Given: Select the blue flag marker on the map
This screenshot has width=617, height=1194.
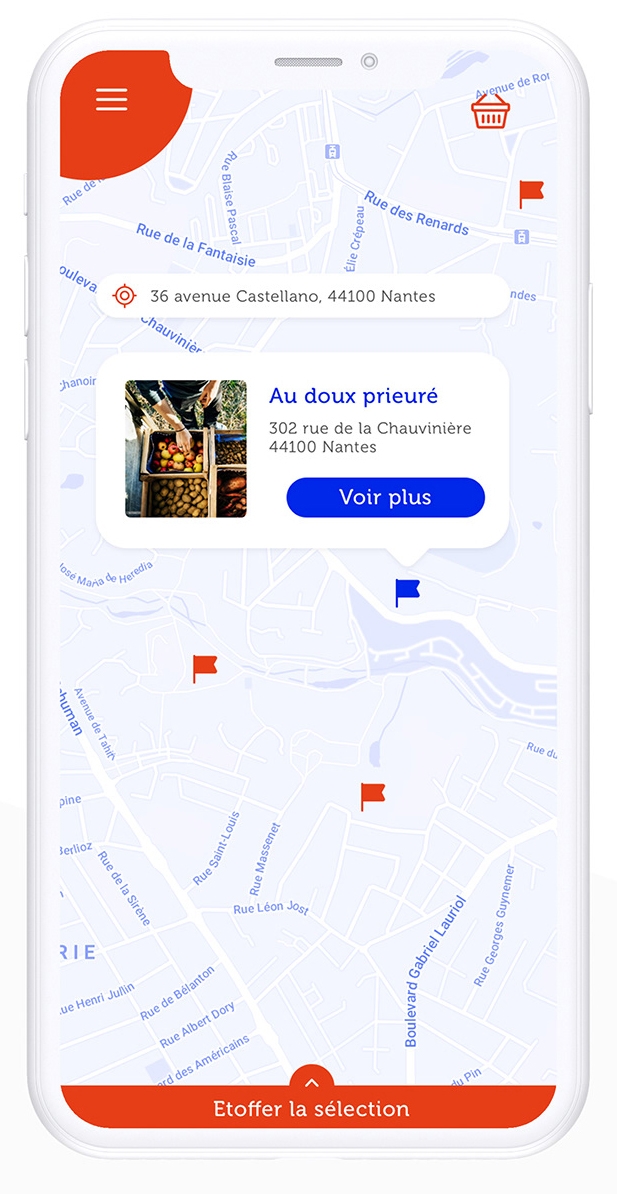Looking at the screenshot, I should pyautogui.click(x=406, y=592).
